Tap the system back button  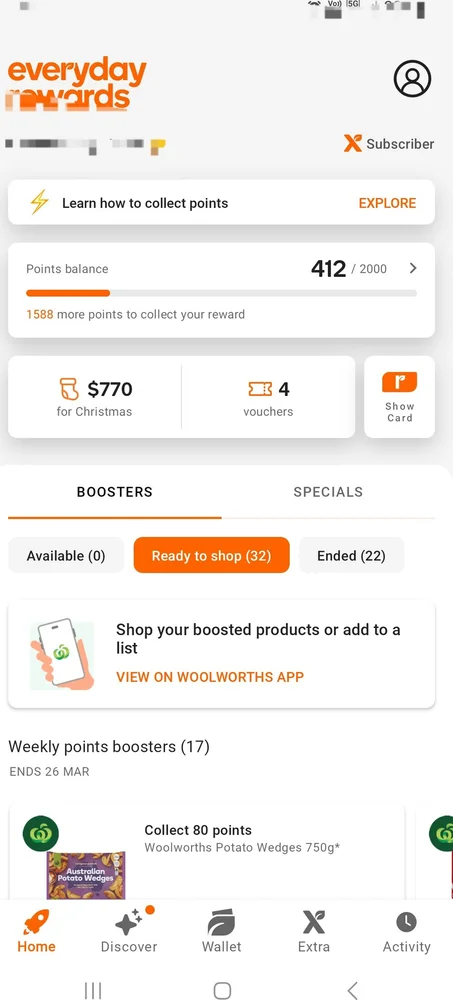point(352,990)
